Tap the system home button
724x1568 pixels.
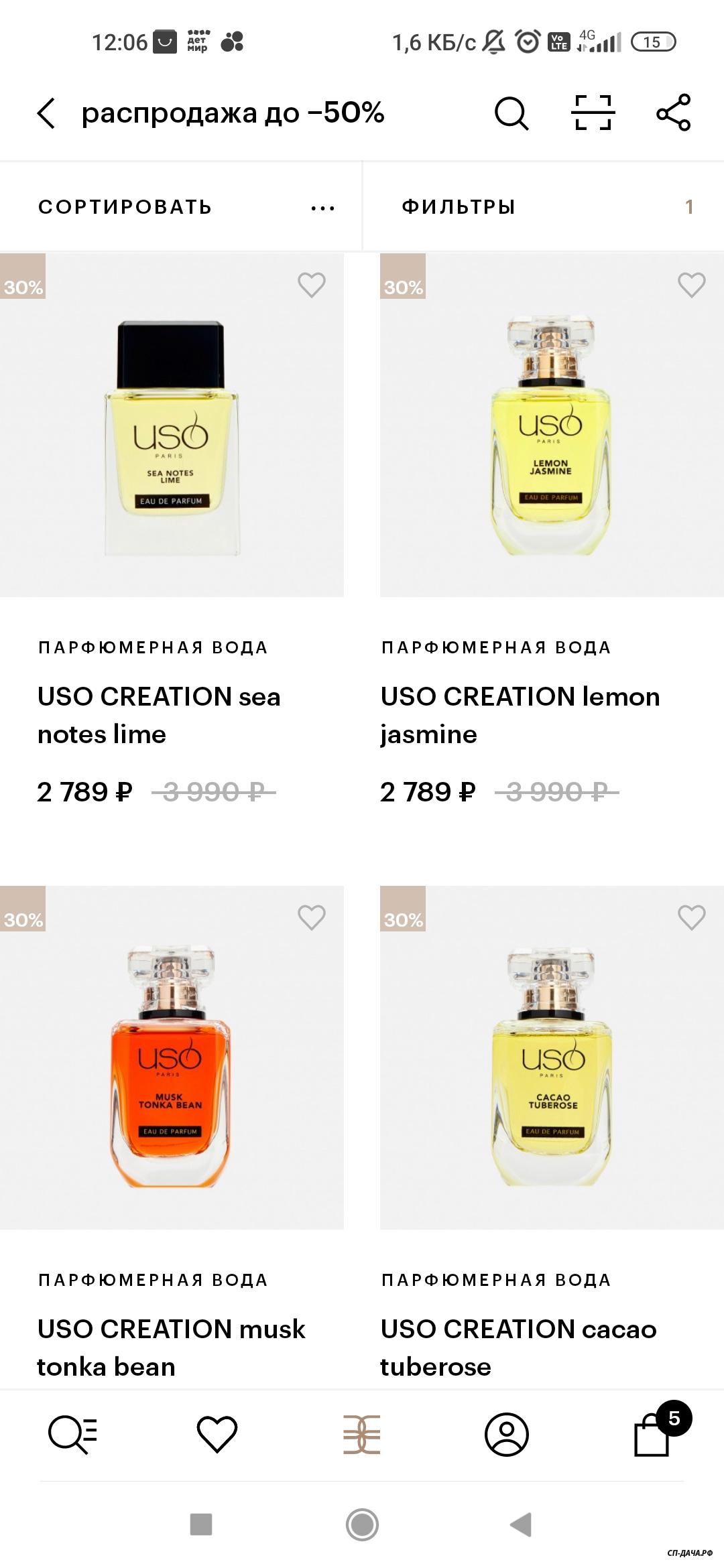tap(362, 1524)
